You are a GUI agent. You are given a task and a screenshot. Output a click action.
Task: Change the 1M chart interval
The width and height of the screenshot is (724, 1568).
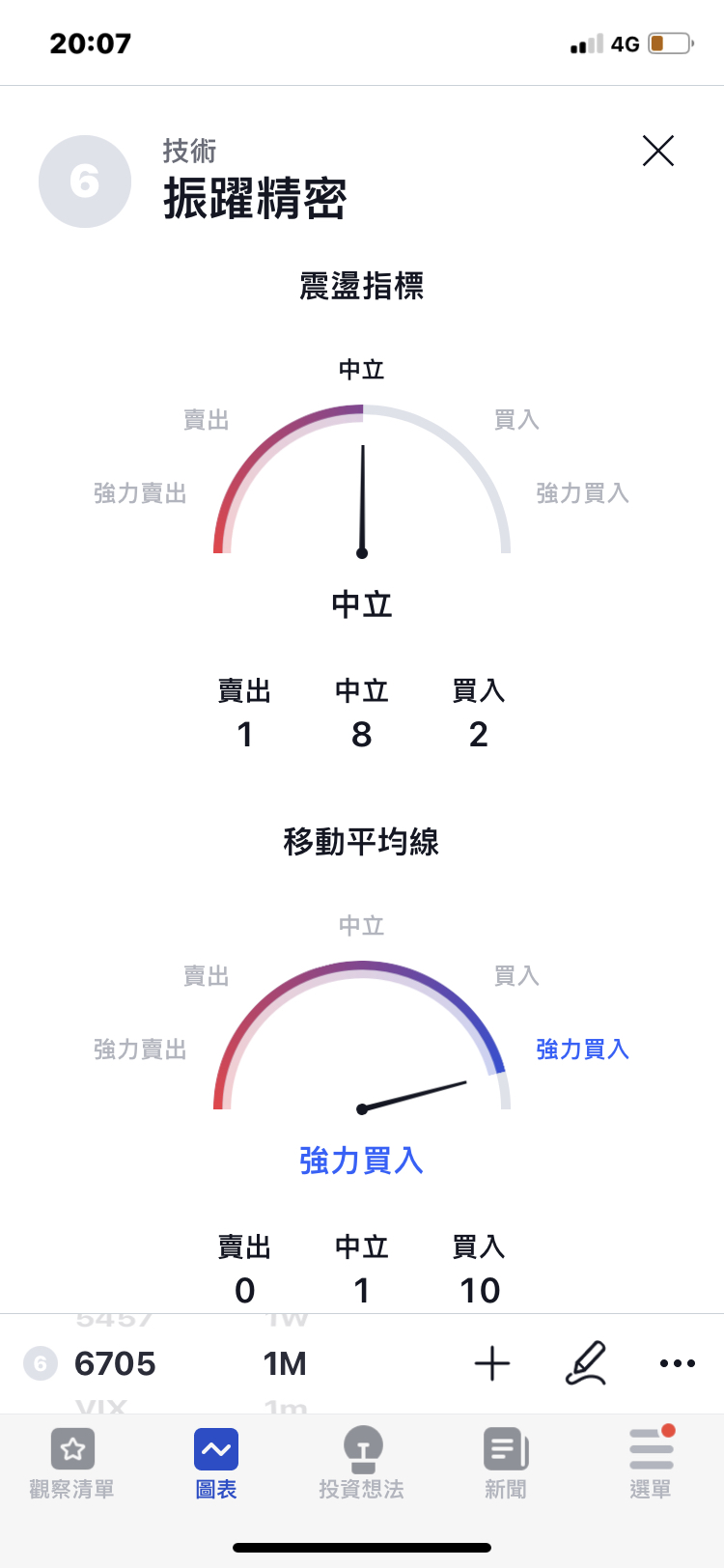pos(285,1363)
